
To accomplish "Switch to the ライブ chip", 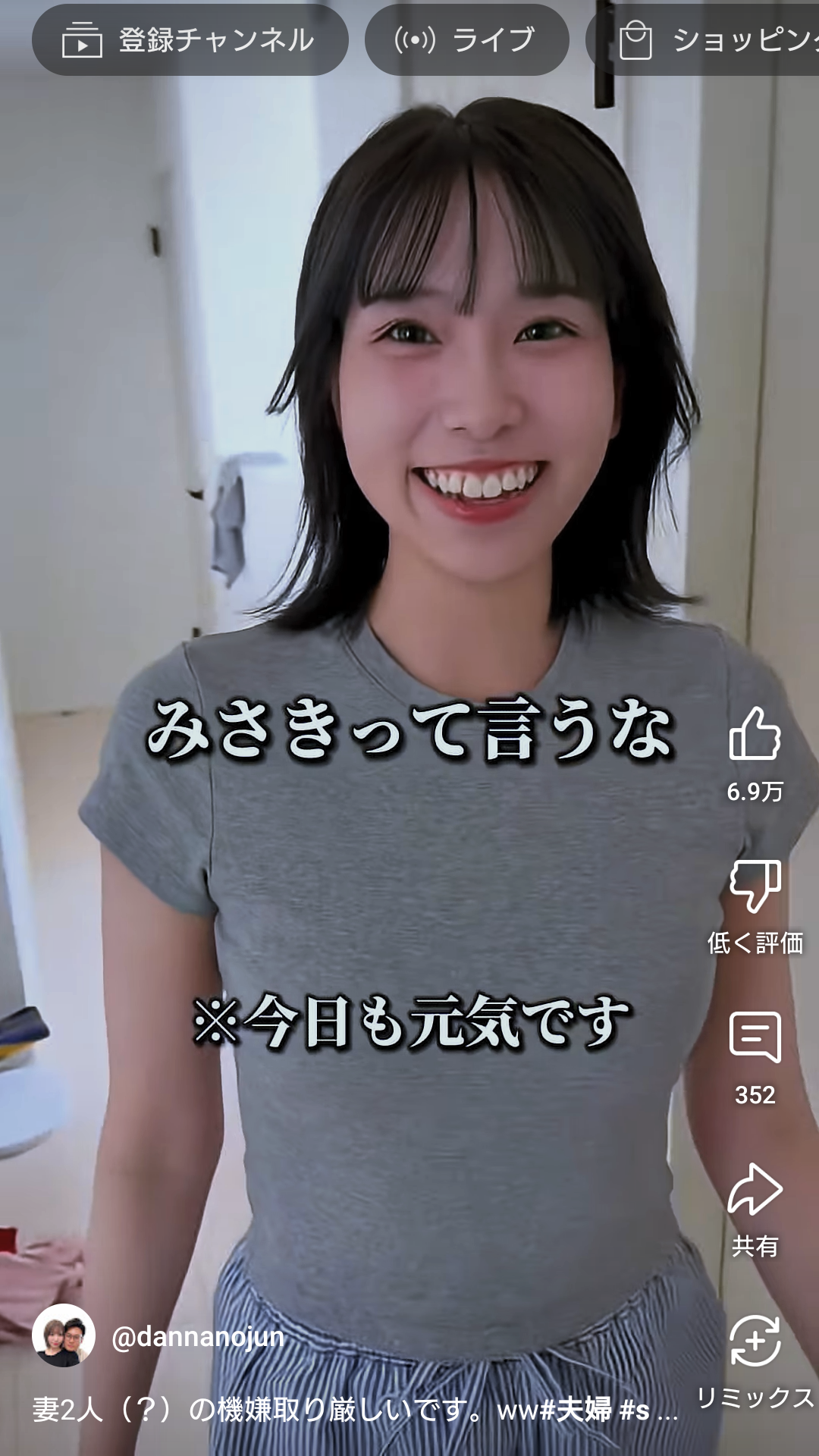I will click(466, 39).
